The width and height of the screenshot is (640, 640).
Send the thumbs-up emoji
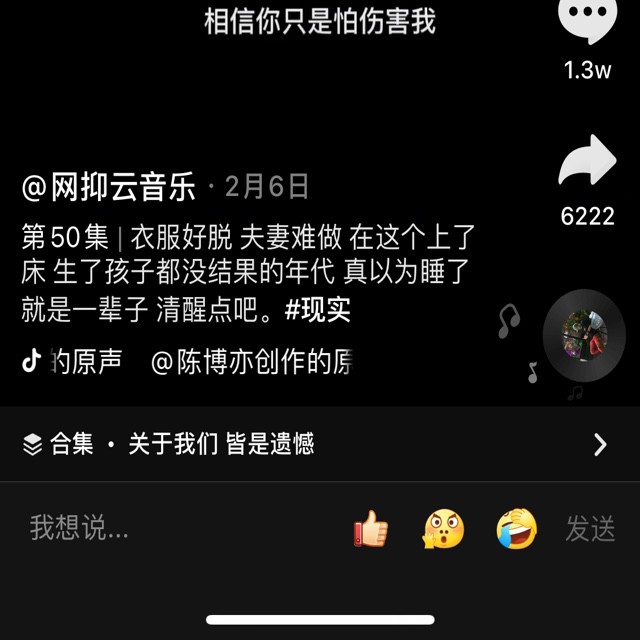[x=371, y=529]
